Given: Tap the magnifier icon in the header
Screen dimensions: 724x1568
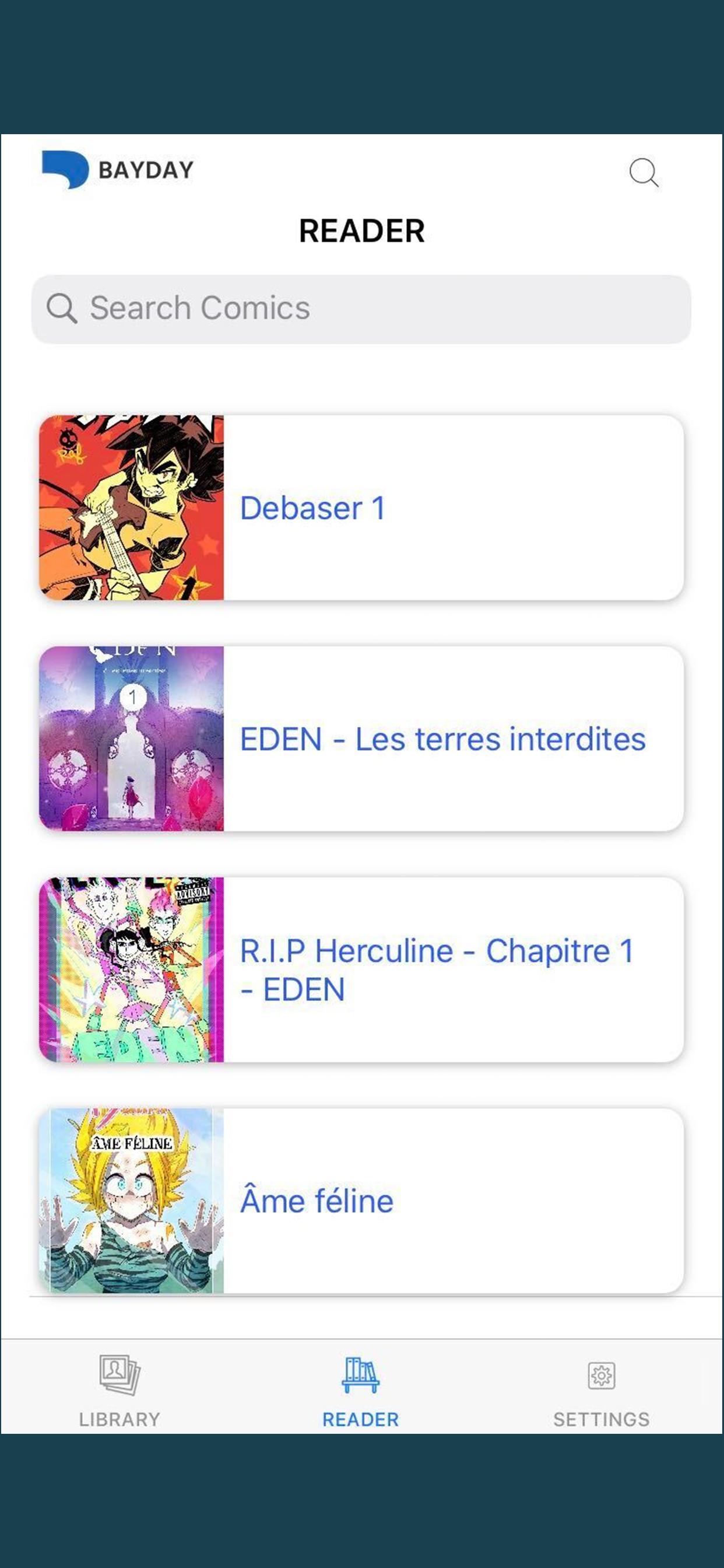Looking at the screenshot, I should pos(643,173).
